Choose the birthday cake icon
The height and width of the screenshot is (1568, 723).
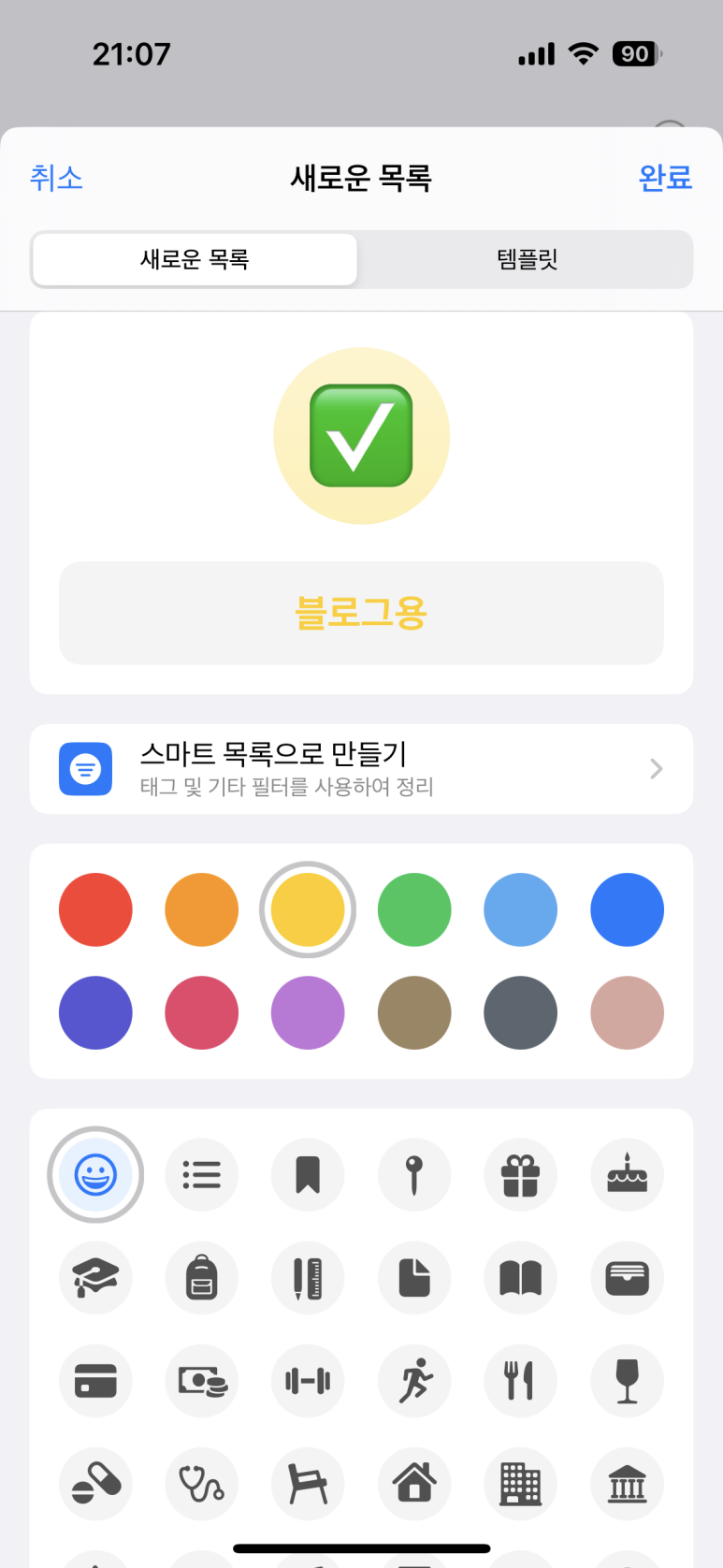(628, 1174)
